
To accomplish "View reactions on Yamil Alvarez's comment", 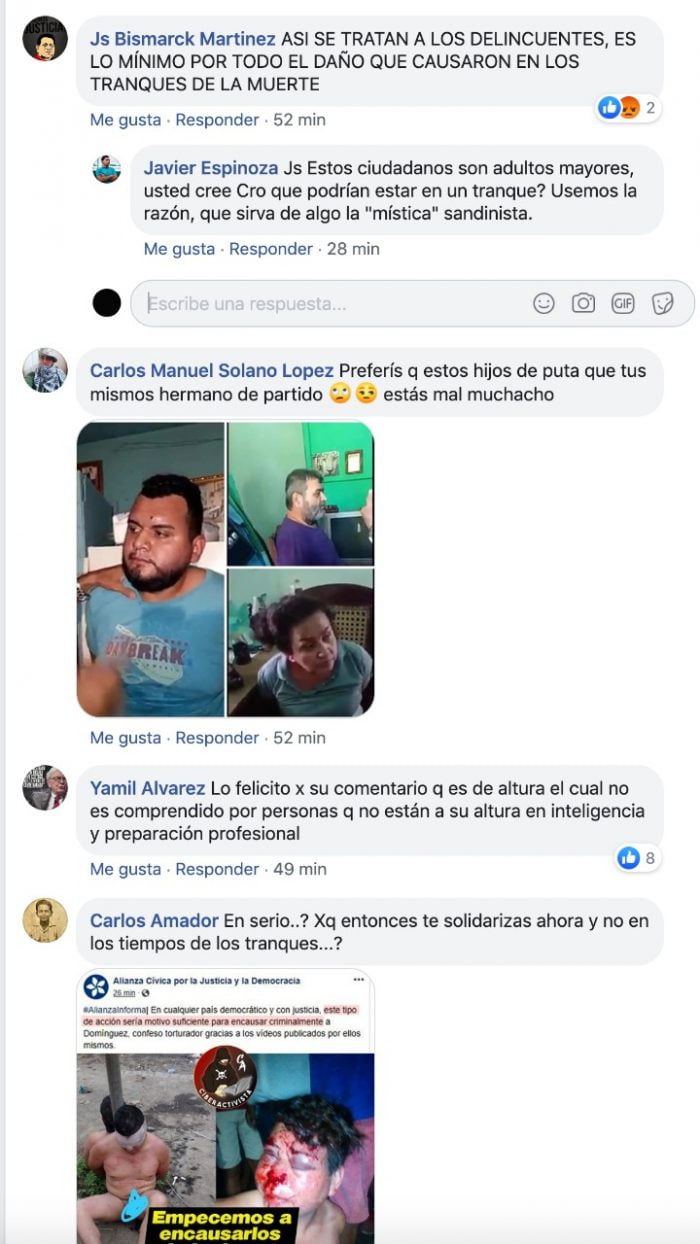I will (x=638, y=857).
